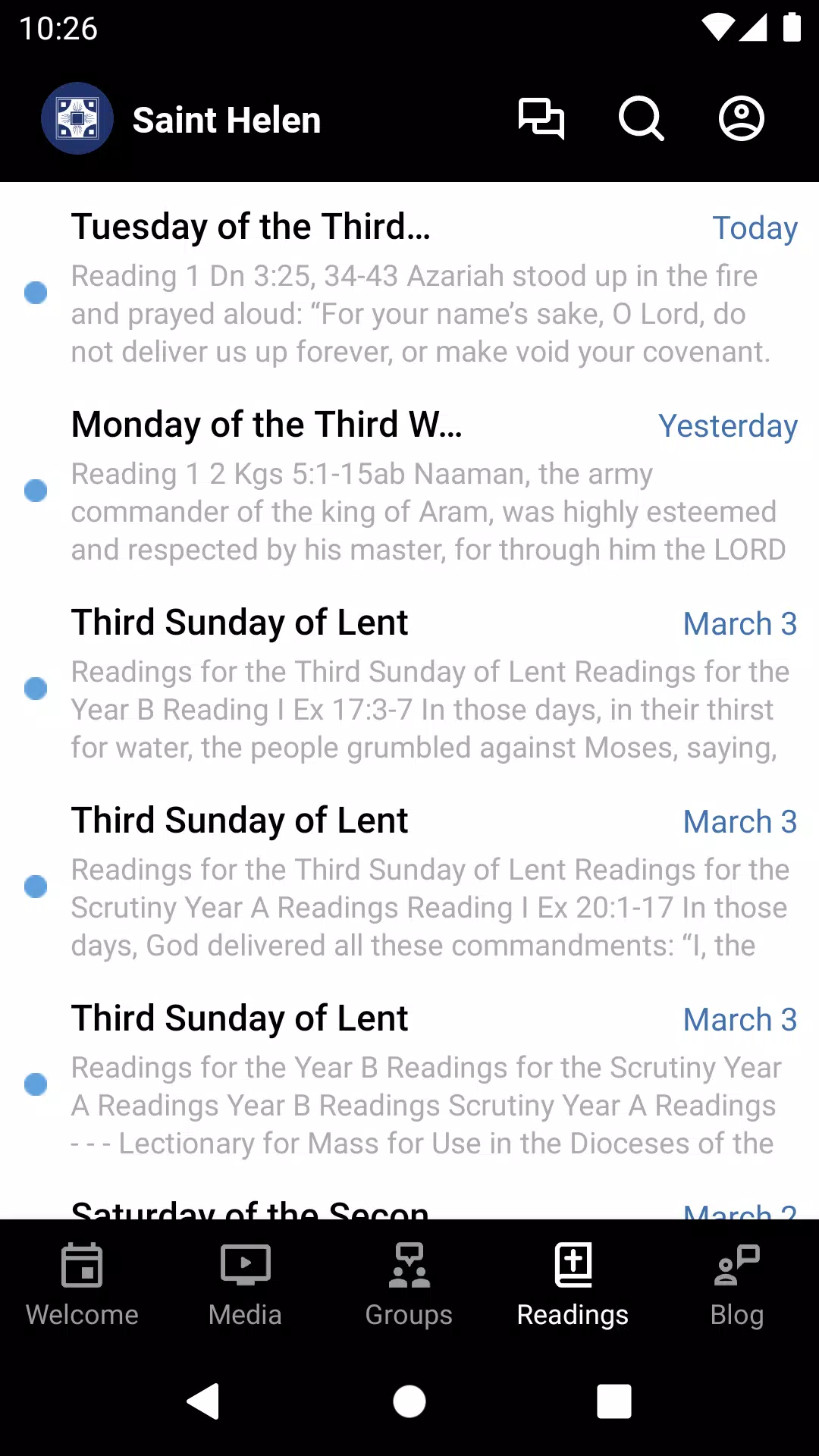Go back using system back button
The width and height of the screenshot is (819, 1456).
pyautogui.click(x=203, y=1401)
